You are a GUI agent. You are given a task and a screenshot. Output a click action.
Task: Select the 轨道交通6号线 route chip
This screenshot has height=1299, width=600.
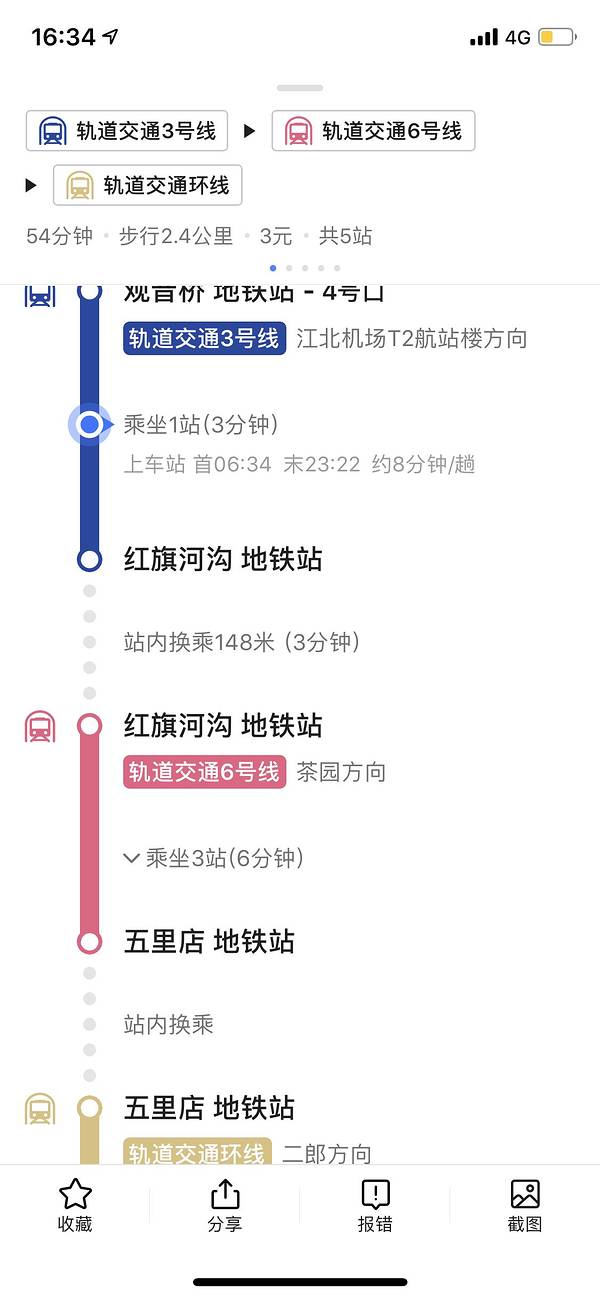point(373,131)
